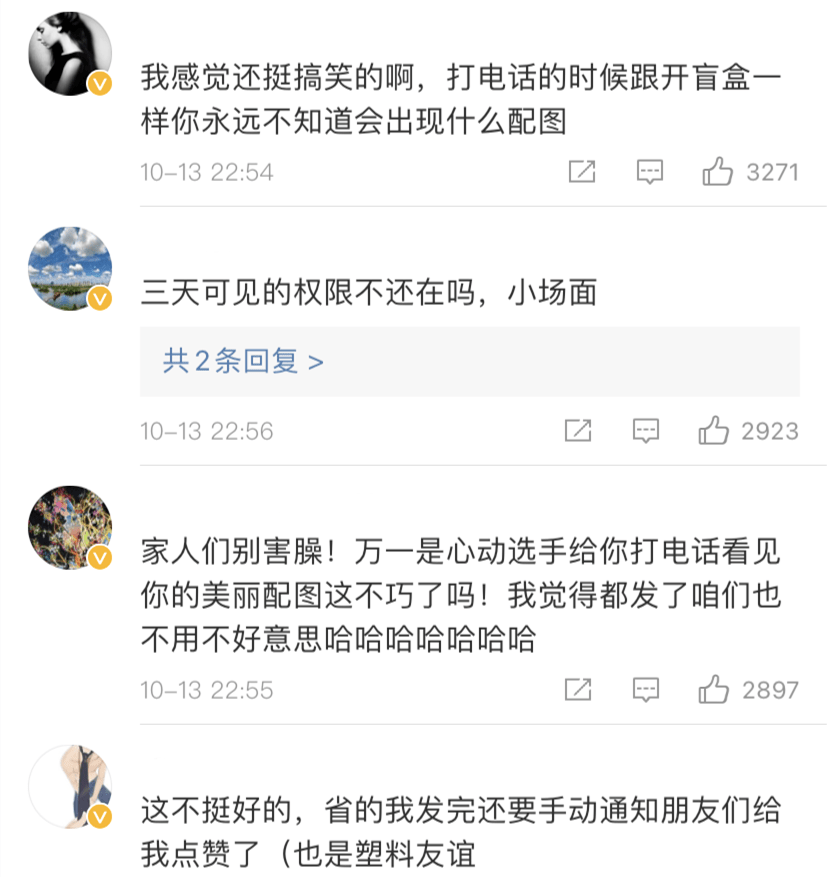Click the bottom commenter's avatar picture

pyautogui.click(x=69, y=789)
